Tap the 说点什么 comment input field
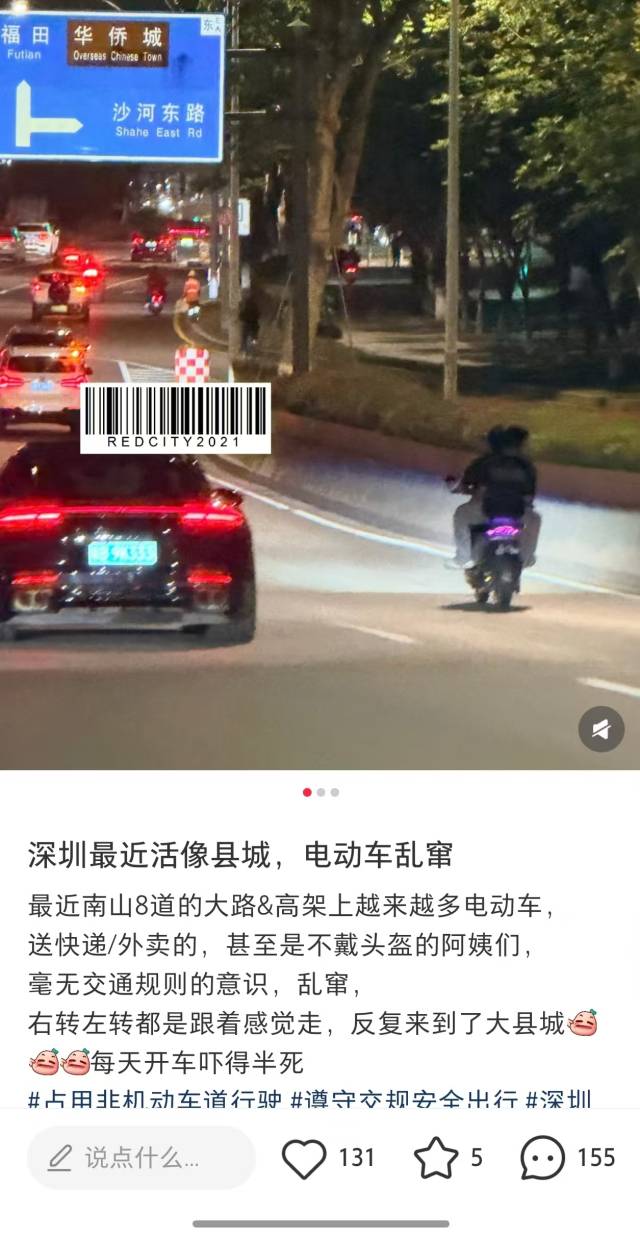This screenshot has width=640, height=1240. (x=141, y=1158)
